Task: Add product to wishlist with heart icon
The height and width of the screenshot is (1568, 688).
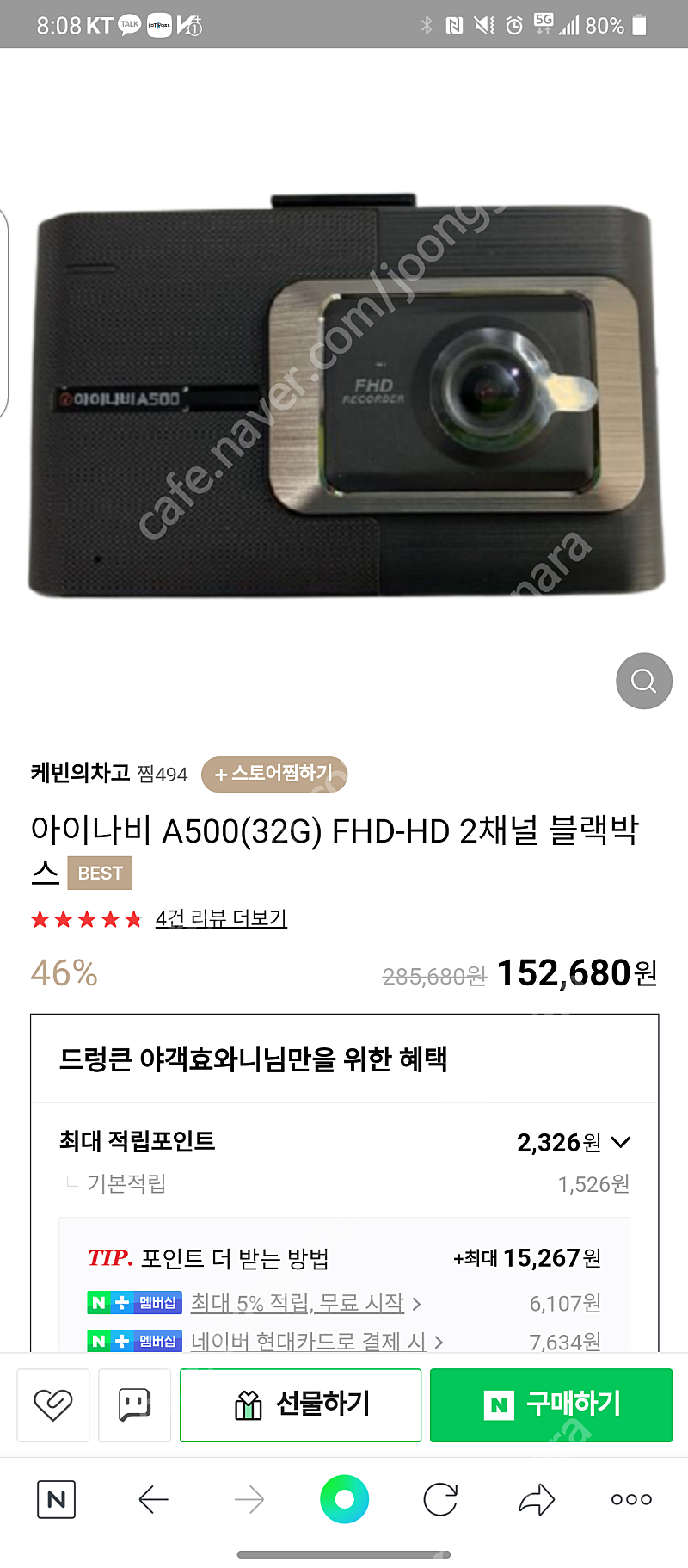Action: (53, 1404)
